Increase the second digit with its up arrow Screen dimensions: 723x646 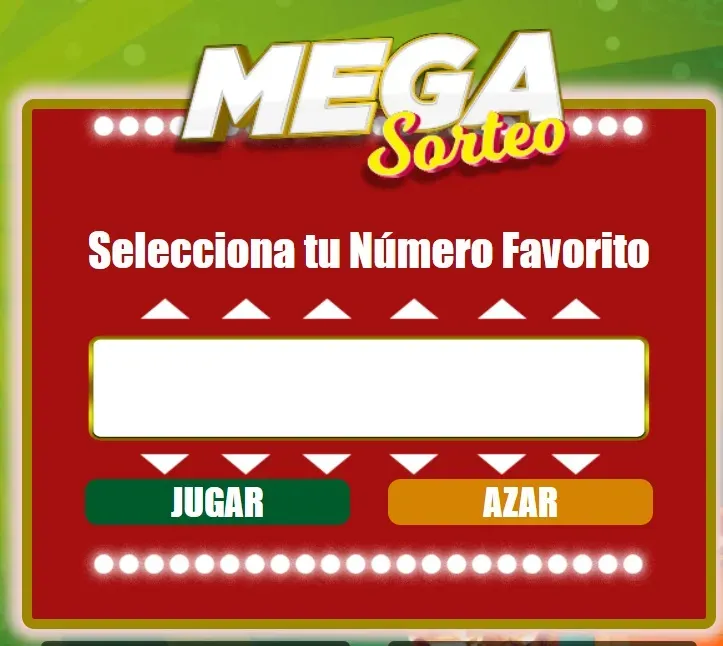click(246, 309)
